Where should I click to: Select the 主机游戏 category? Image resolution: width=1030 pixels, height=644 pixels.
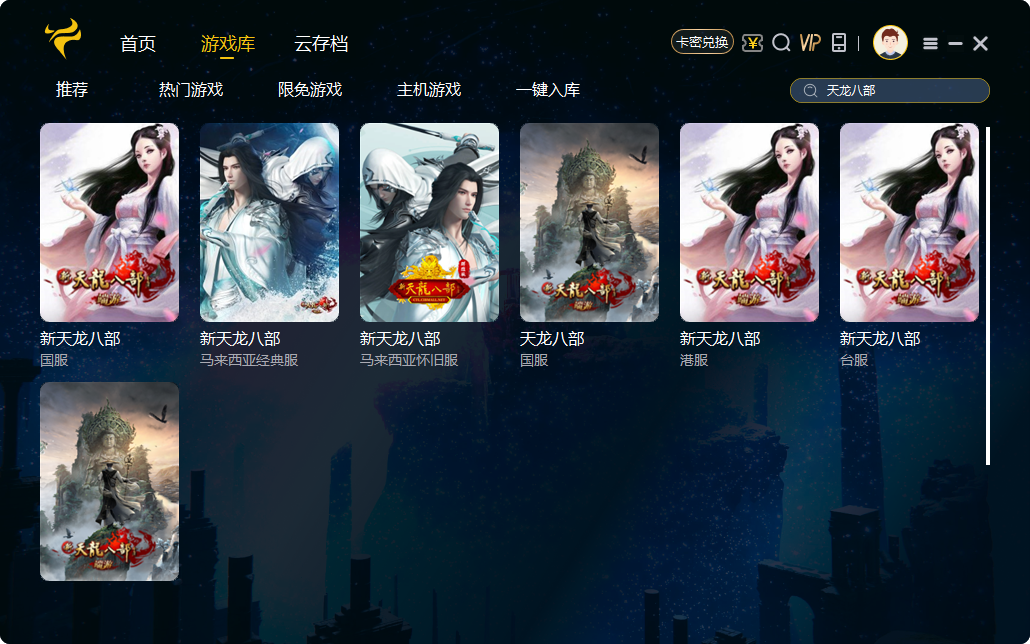tap(429, 90)
